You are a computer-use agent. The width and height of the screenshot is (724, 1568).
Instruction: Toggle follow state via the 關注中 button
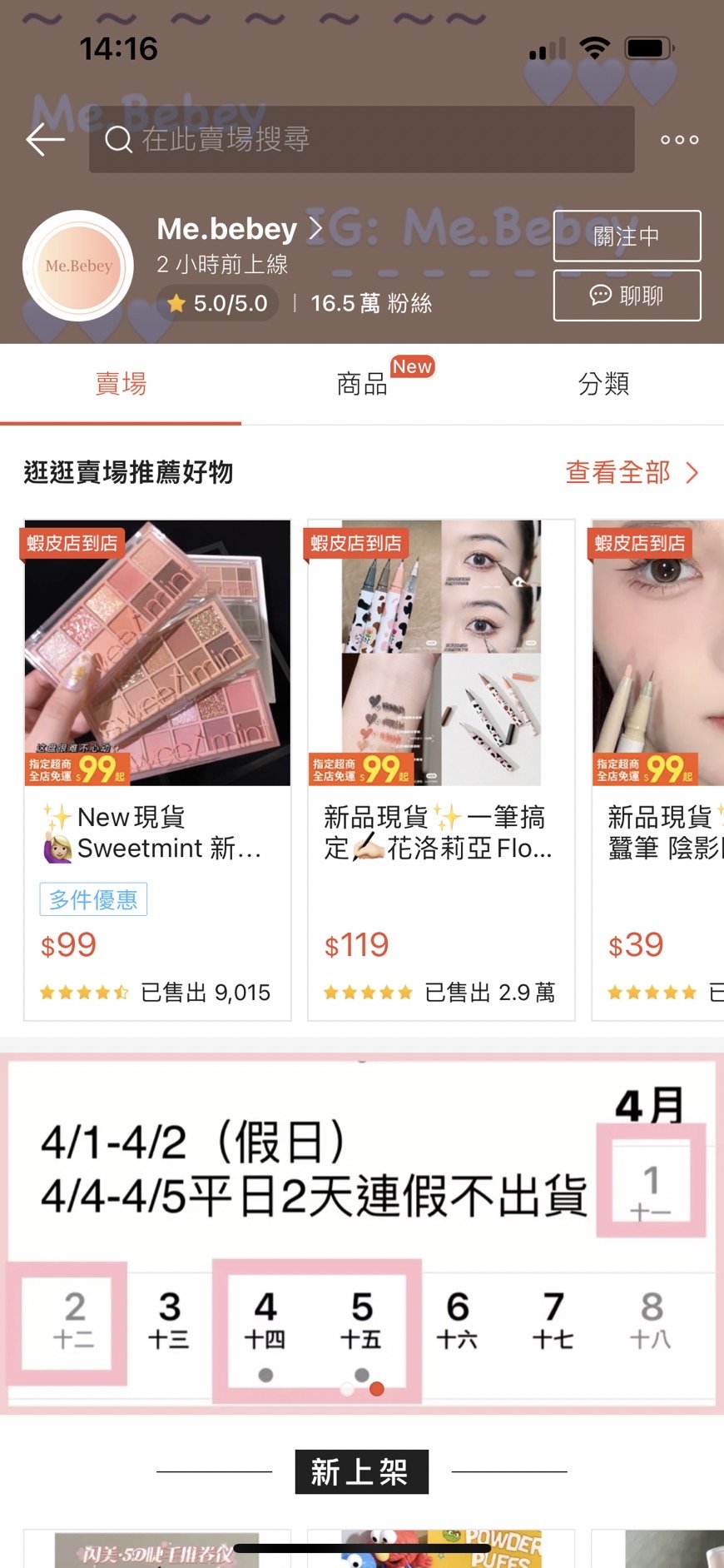(x=627, y=236)
